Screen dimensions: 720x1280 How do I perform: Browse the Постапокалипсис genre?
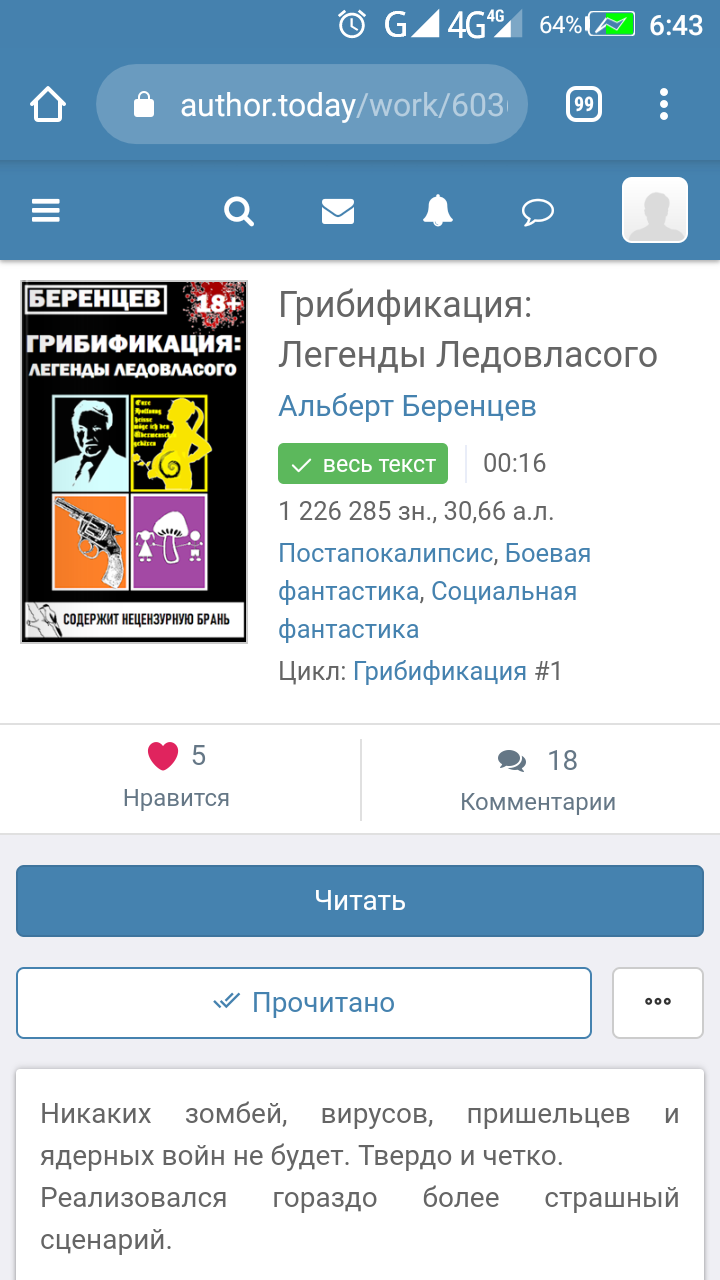tap(385, 553)
